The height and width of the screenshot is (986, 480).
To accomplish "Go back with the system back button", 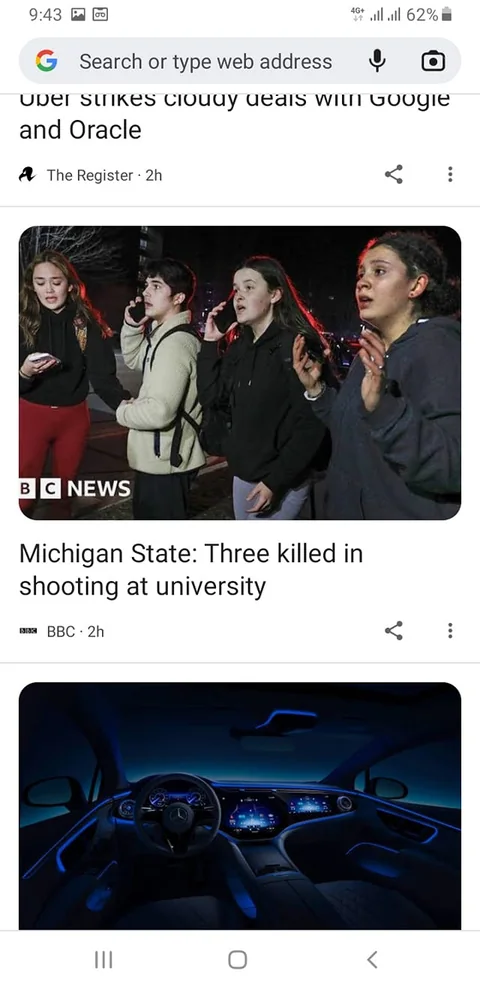I will tap(372, 959).
